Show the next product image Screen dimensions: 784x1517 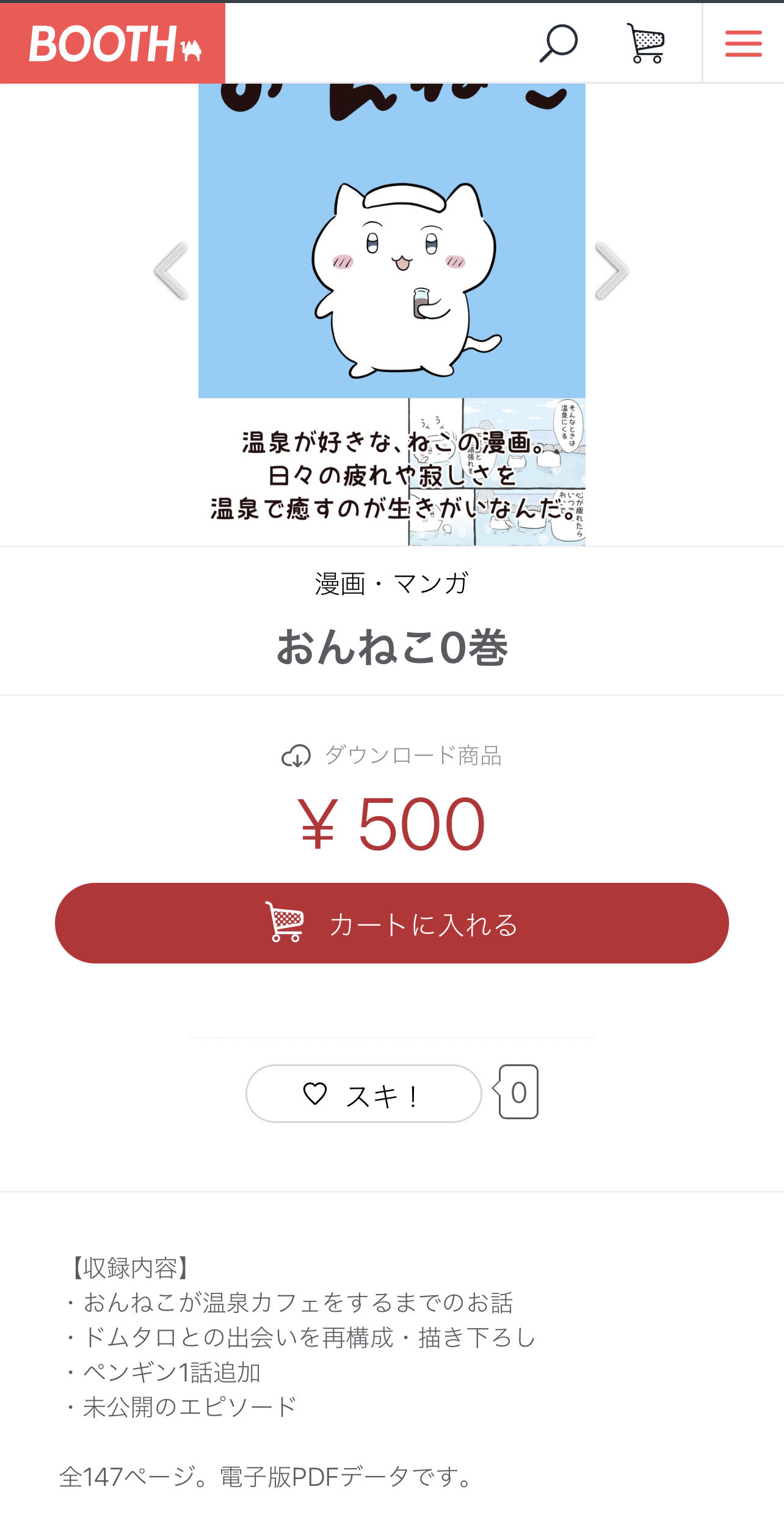(611, 271)
